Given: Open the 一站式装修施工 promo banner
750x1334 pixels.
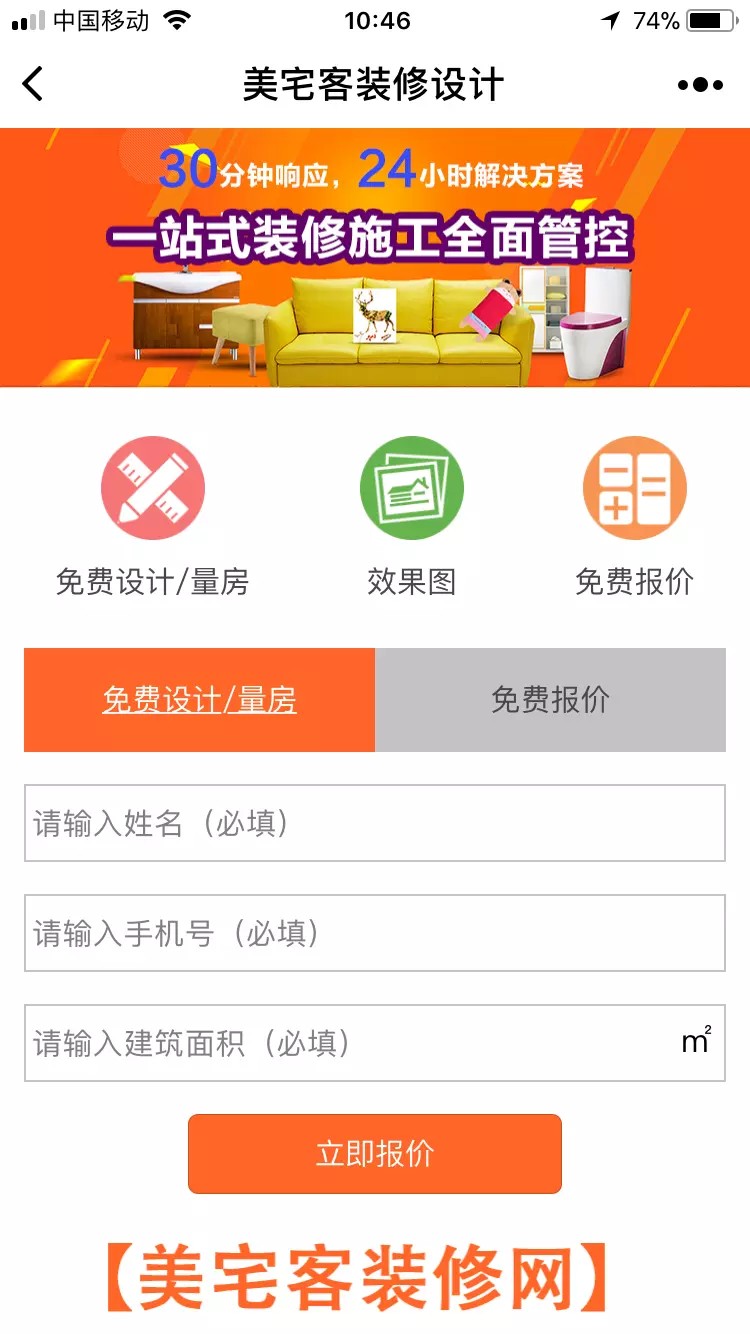Looking at the screenshot, I should (x=375, y=257).
